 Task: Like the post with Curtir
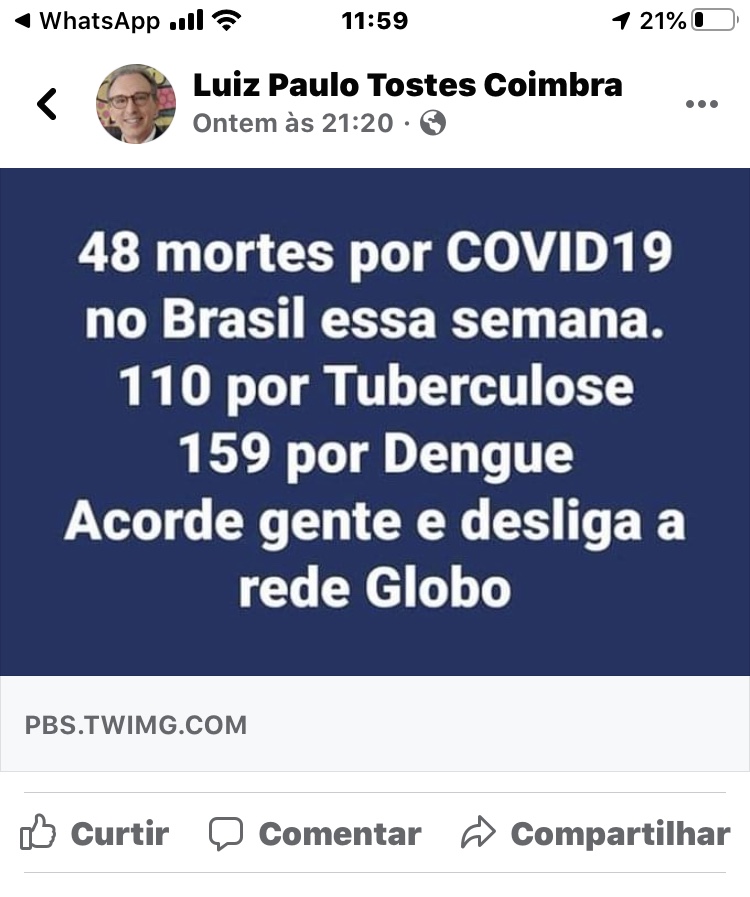coord(95,833)
